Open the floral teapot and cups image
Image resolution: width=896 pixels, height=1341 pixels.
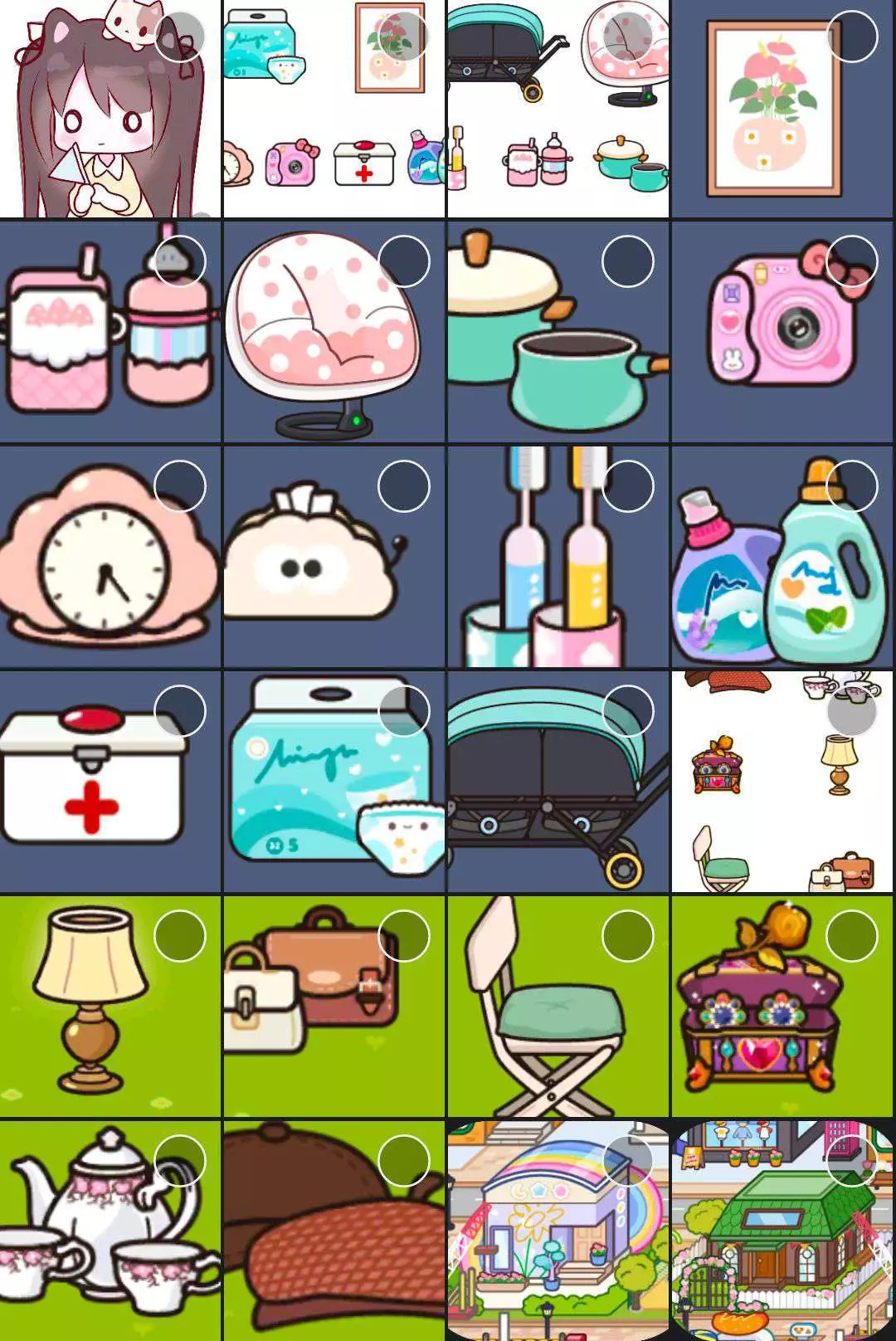(x=110, y=1231)
